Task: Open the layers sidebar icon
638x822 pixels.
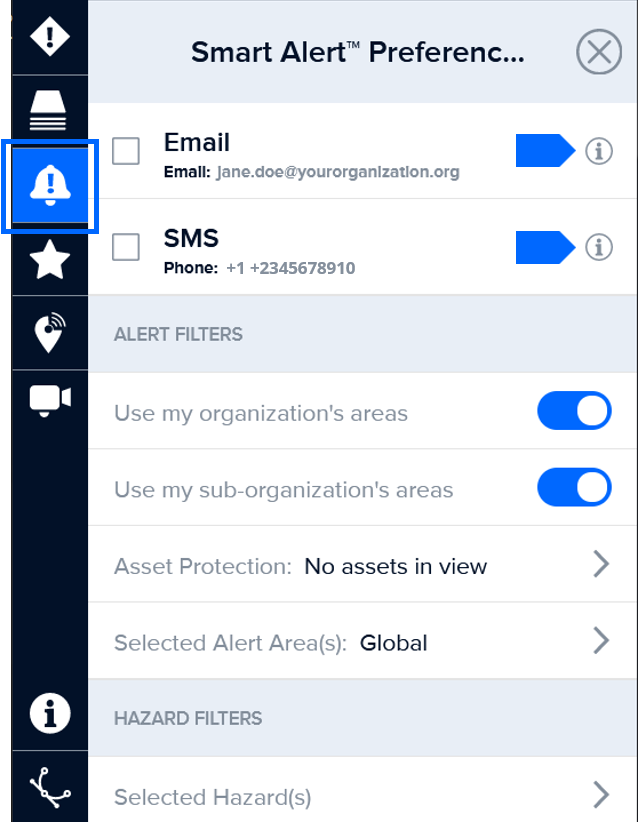Action: (x=49, y=110)
